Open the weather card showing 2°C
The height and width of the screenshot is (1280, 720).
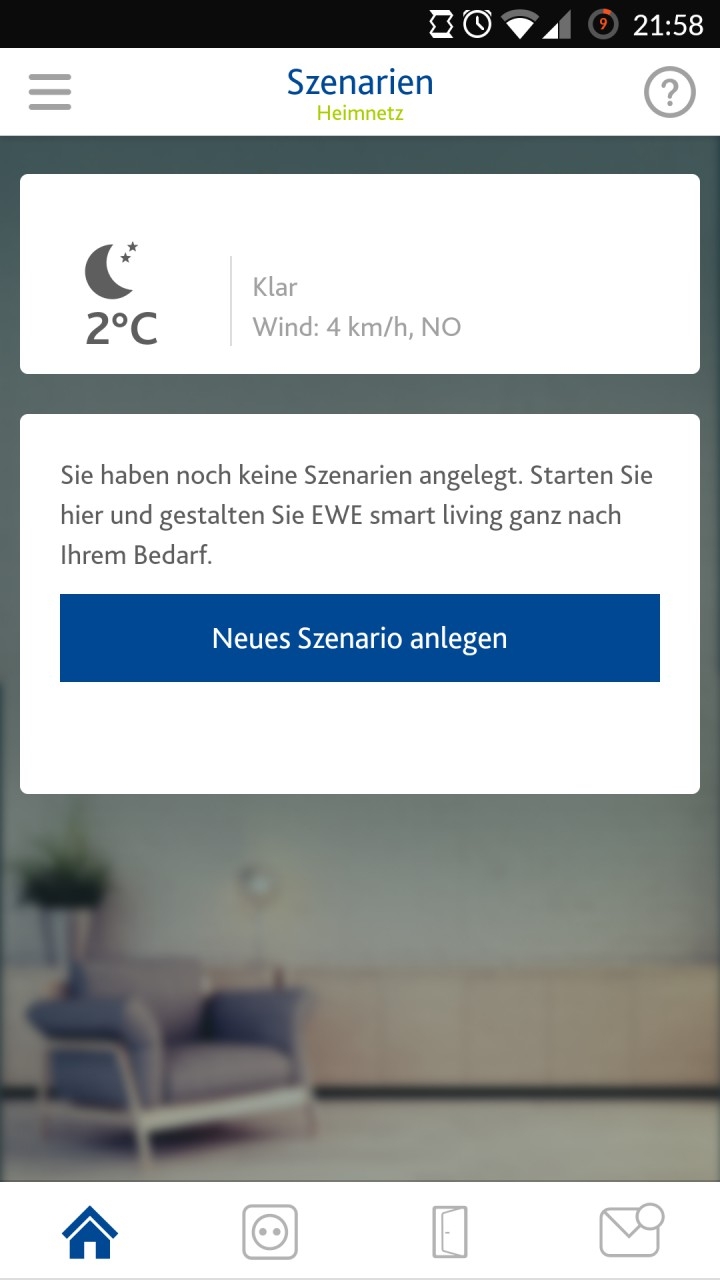pyautogui.click(x=360, y=274)
